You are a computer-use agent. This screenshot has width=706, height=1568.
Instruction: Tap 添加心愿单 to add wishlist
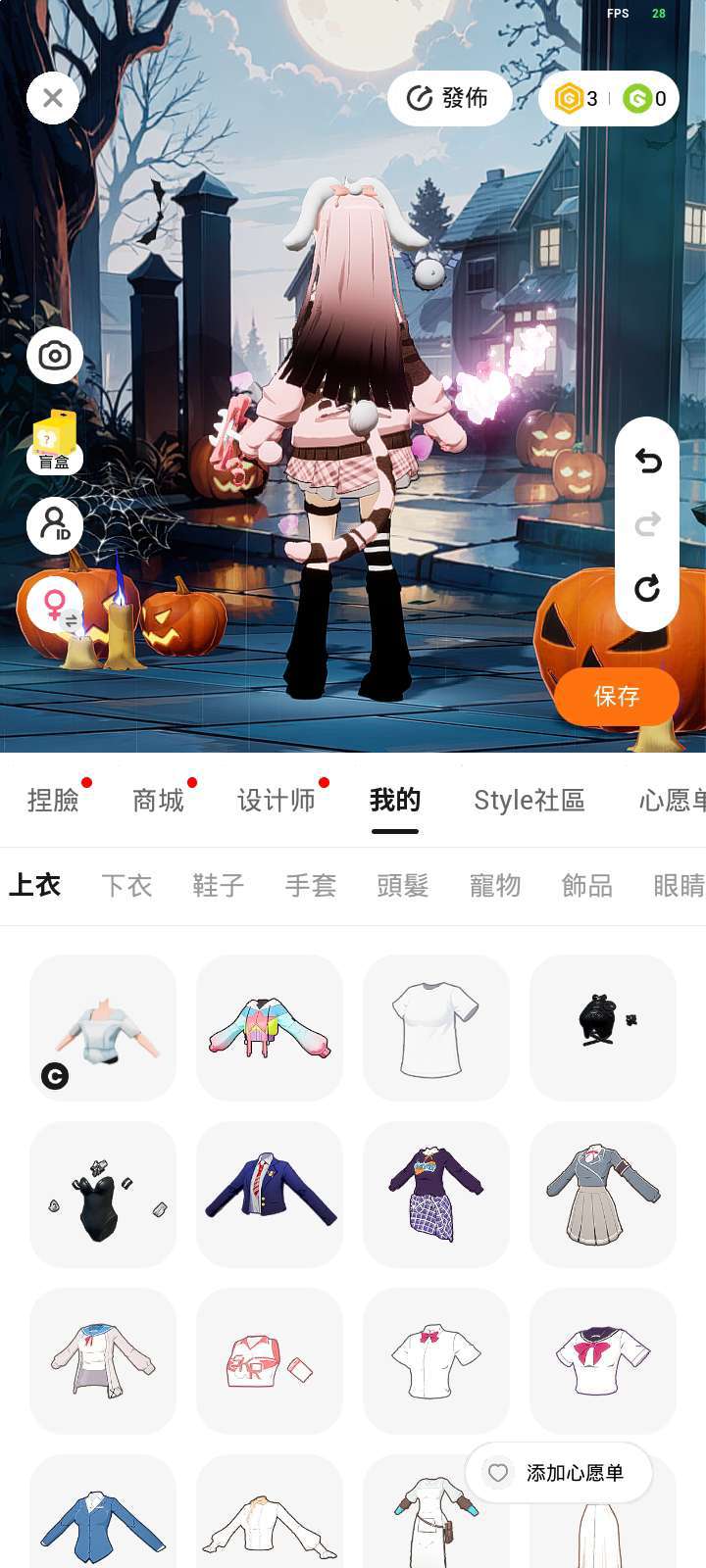tap(559, 1473)
